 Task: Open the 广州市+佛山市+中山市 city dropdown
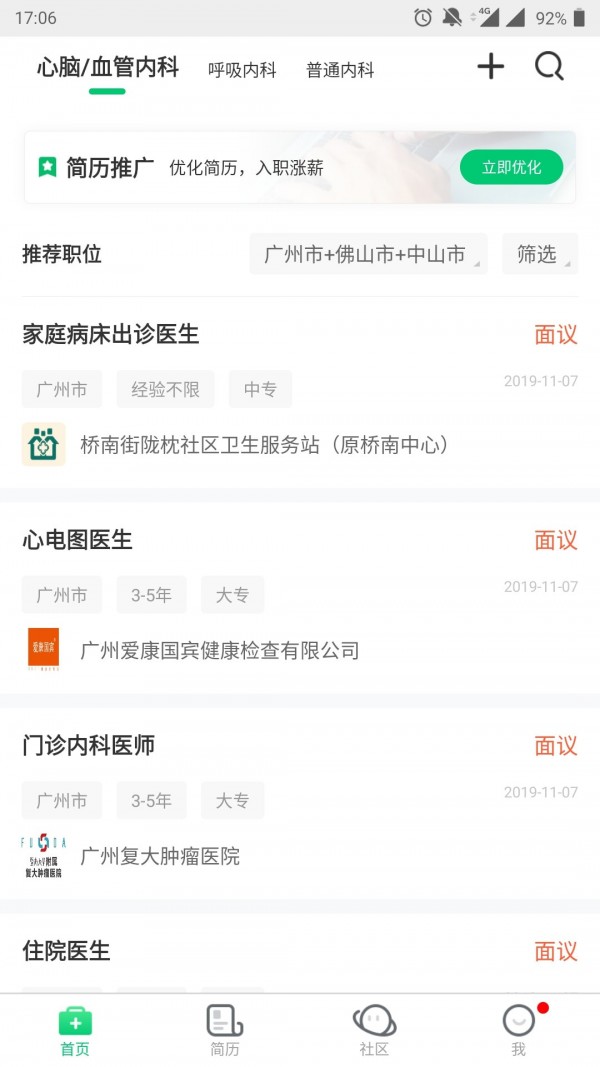[x=368, y=254]
